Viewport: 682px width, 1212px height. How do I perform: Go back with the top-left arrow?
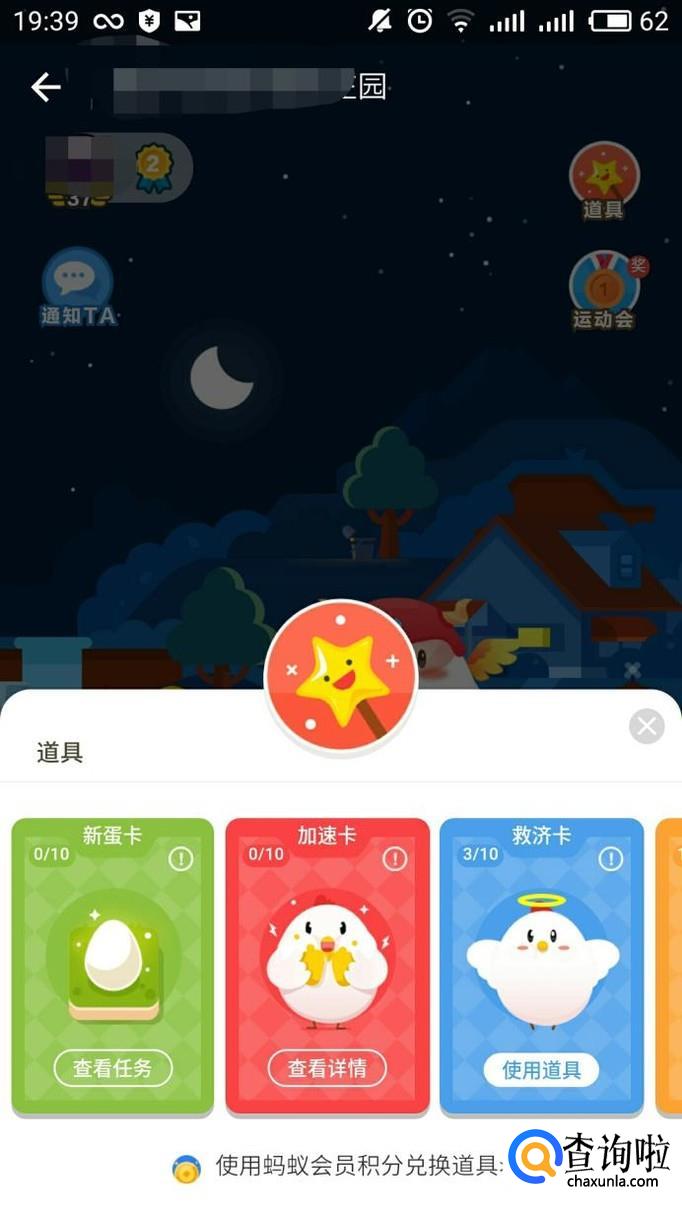(45, 88)
